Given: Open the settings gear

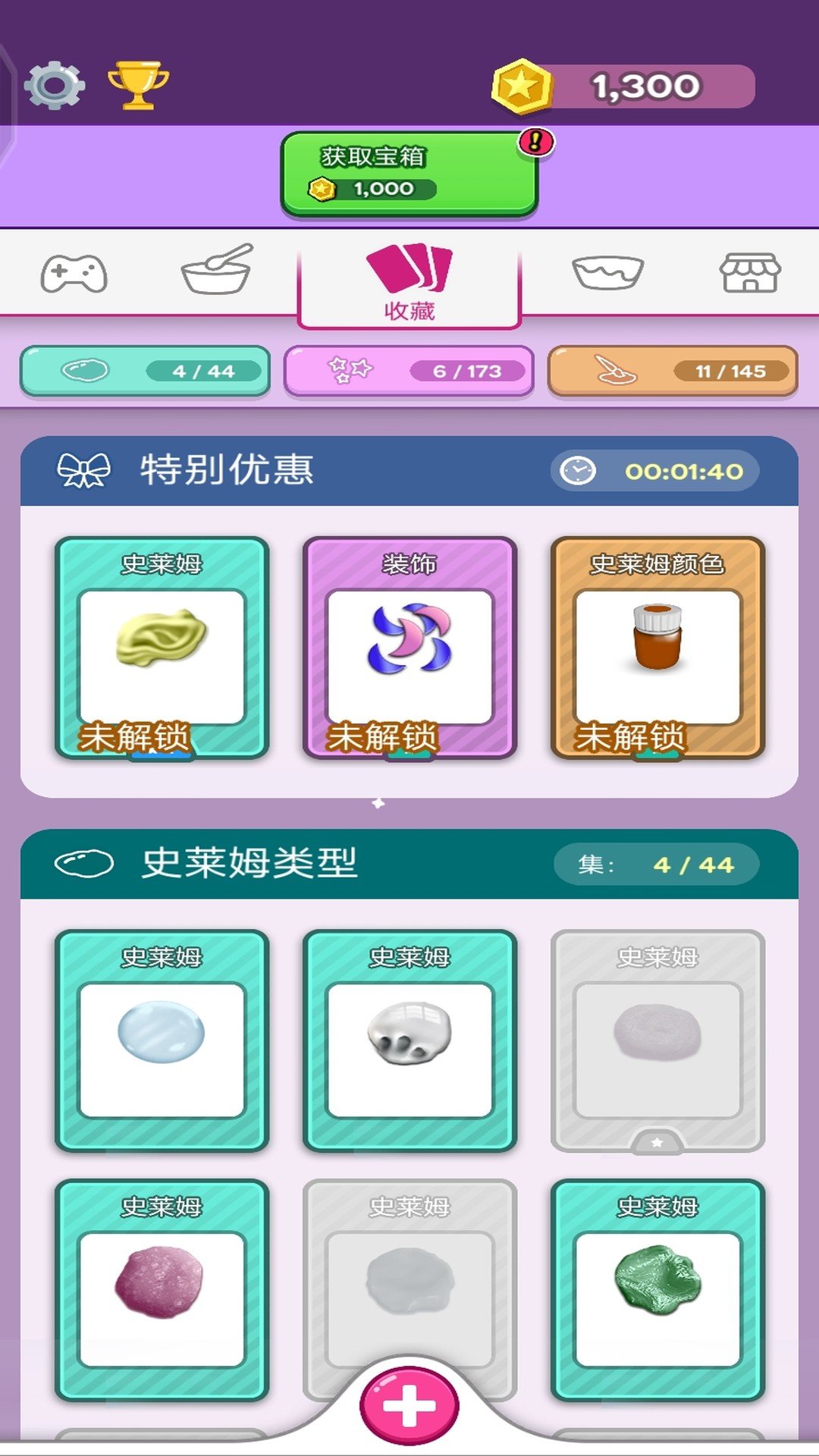Looking at the screenshot, I should (x=55, y=85).
